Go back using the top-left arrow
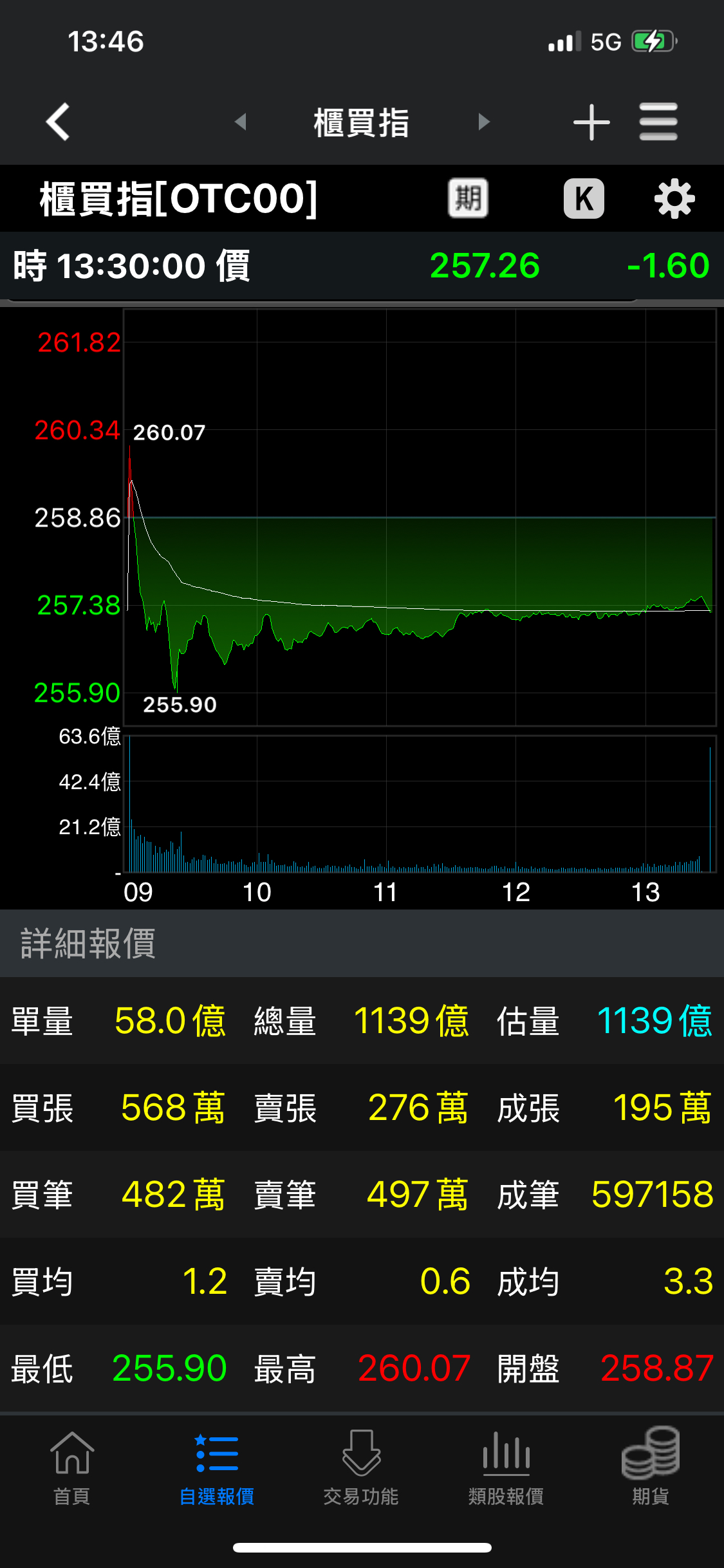724x1568 pixels. (x=58, y=122)
